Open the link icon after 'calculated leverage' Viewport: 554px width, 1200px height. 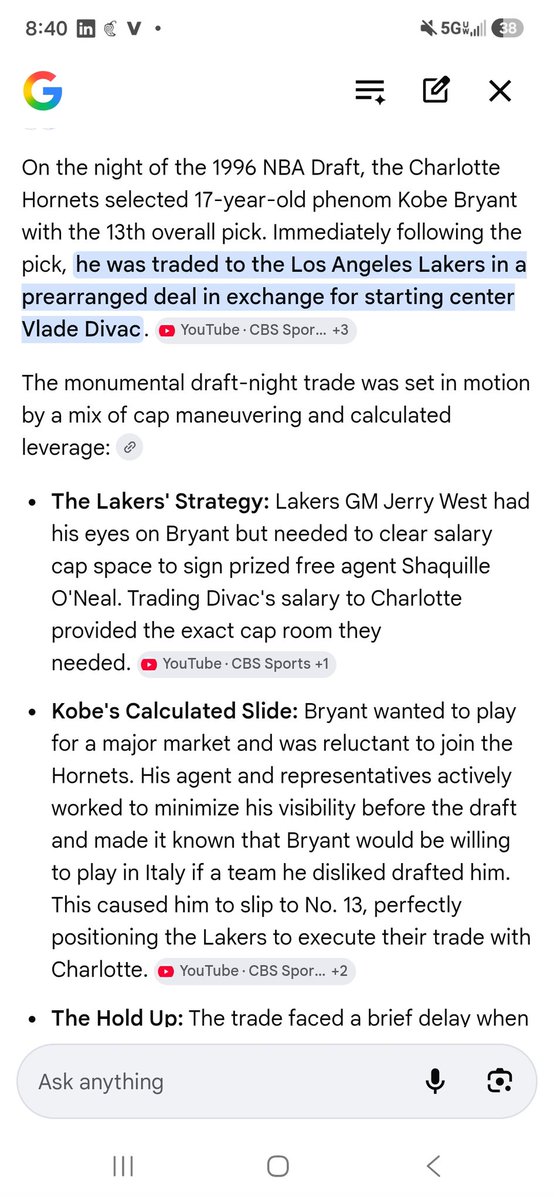(x=129, y=449)
